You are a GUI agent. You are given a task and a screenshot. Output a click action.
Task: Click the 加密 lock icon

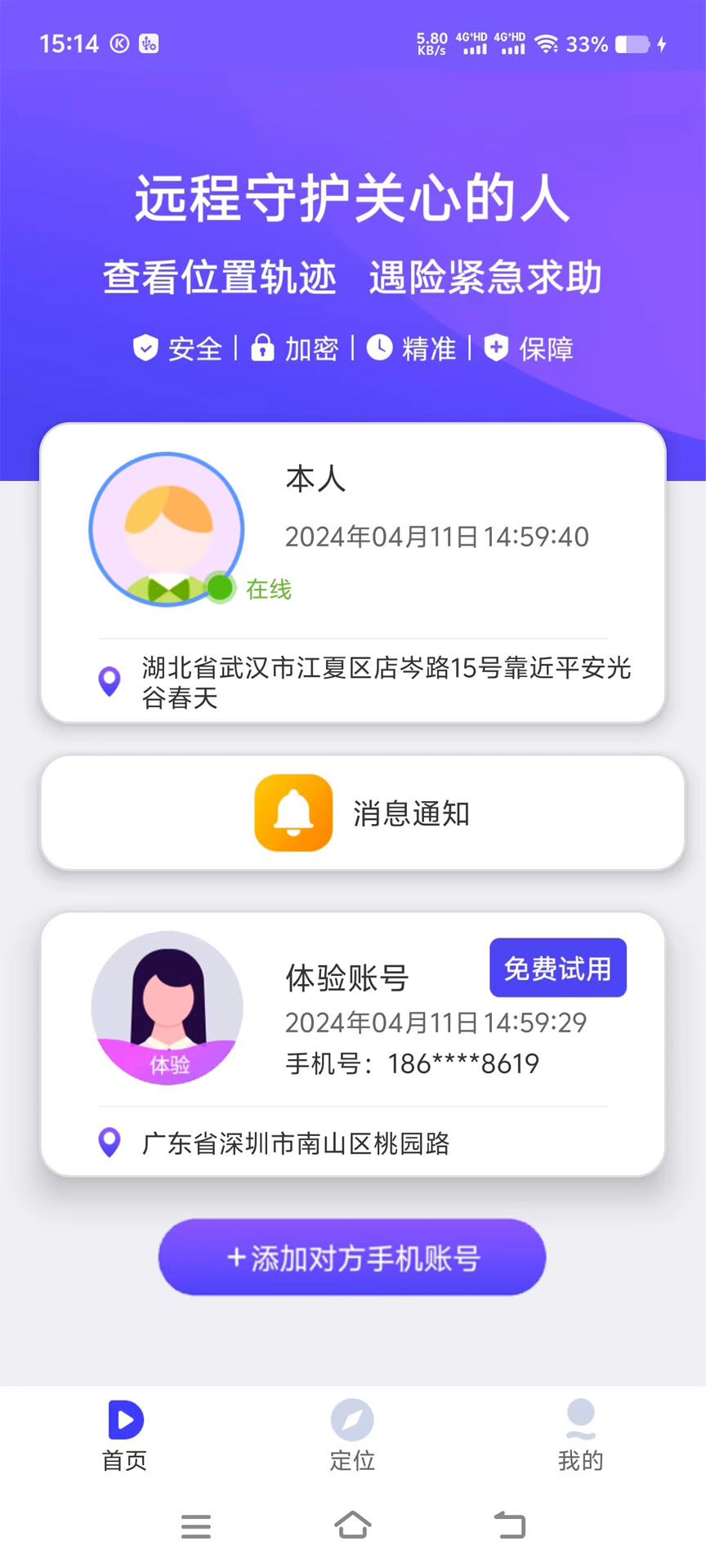(x=263, y=348)
